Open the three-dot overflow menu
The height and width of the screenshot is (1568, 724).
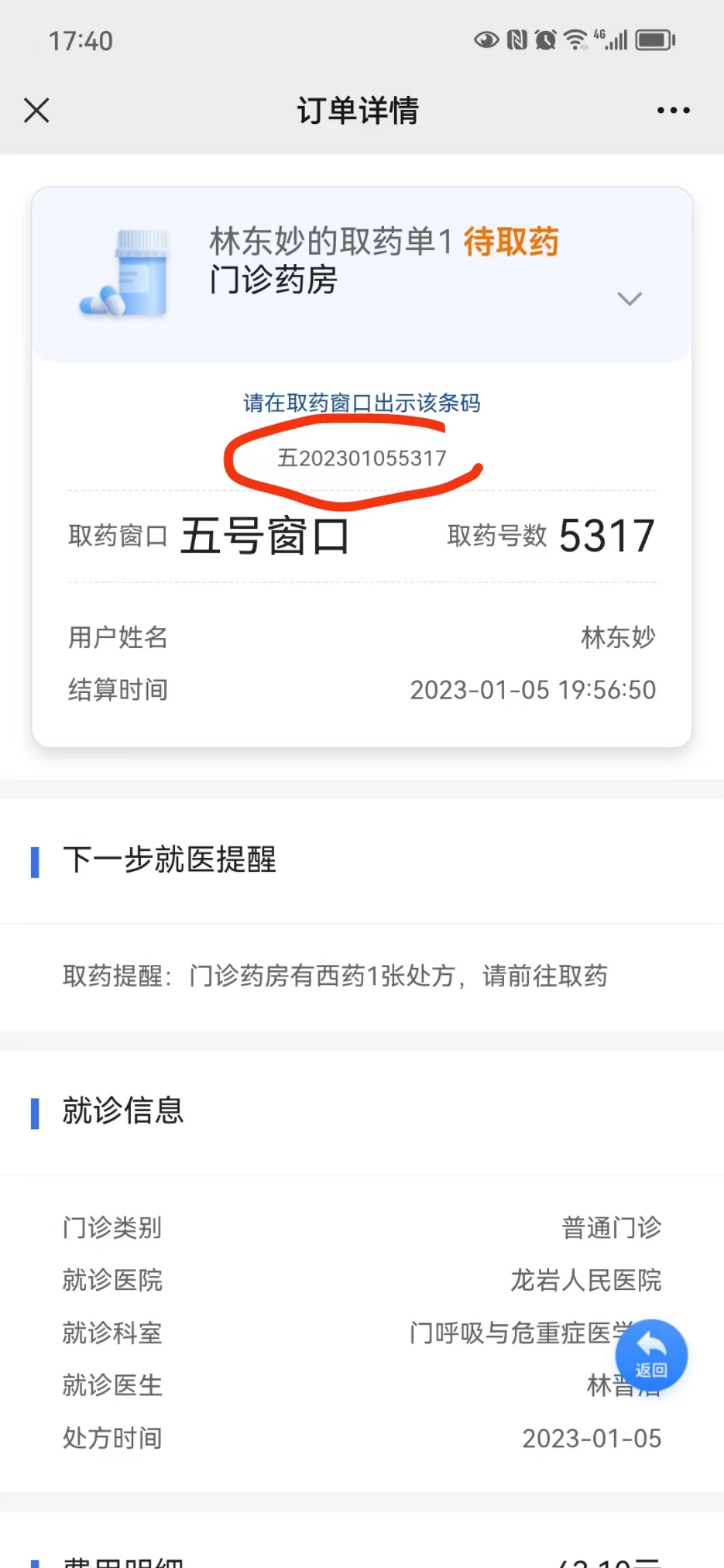tap(673, 111)
